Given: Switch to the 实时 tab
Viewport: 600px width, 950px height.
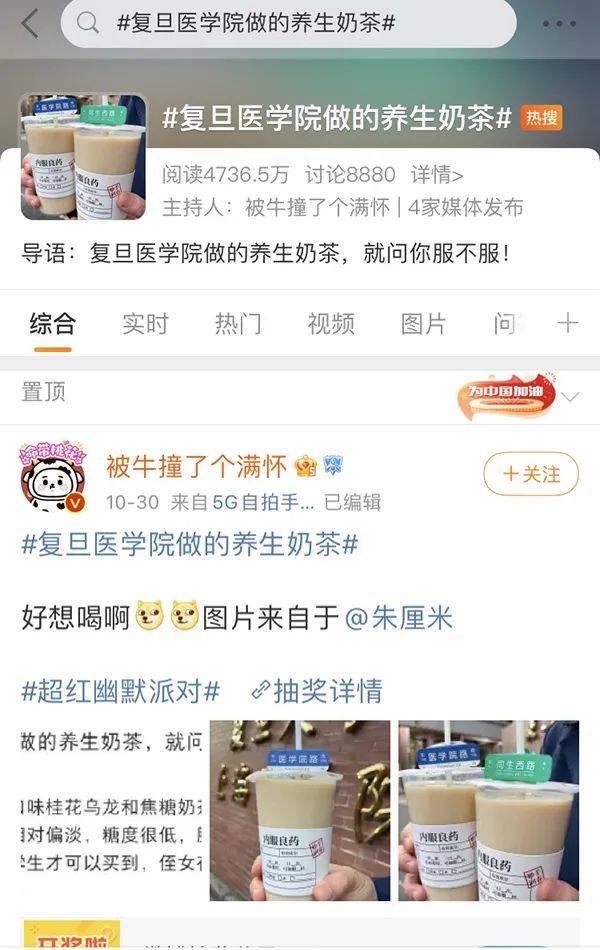Looking at the screenshot, I should pyautogui.click(x=145, y=324).
